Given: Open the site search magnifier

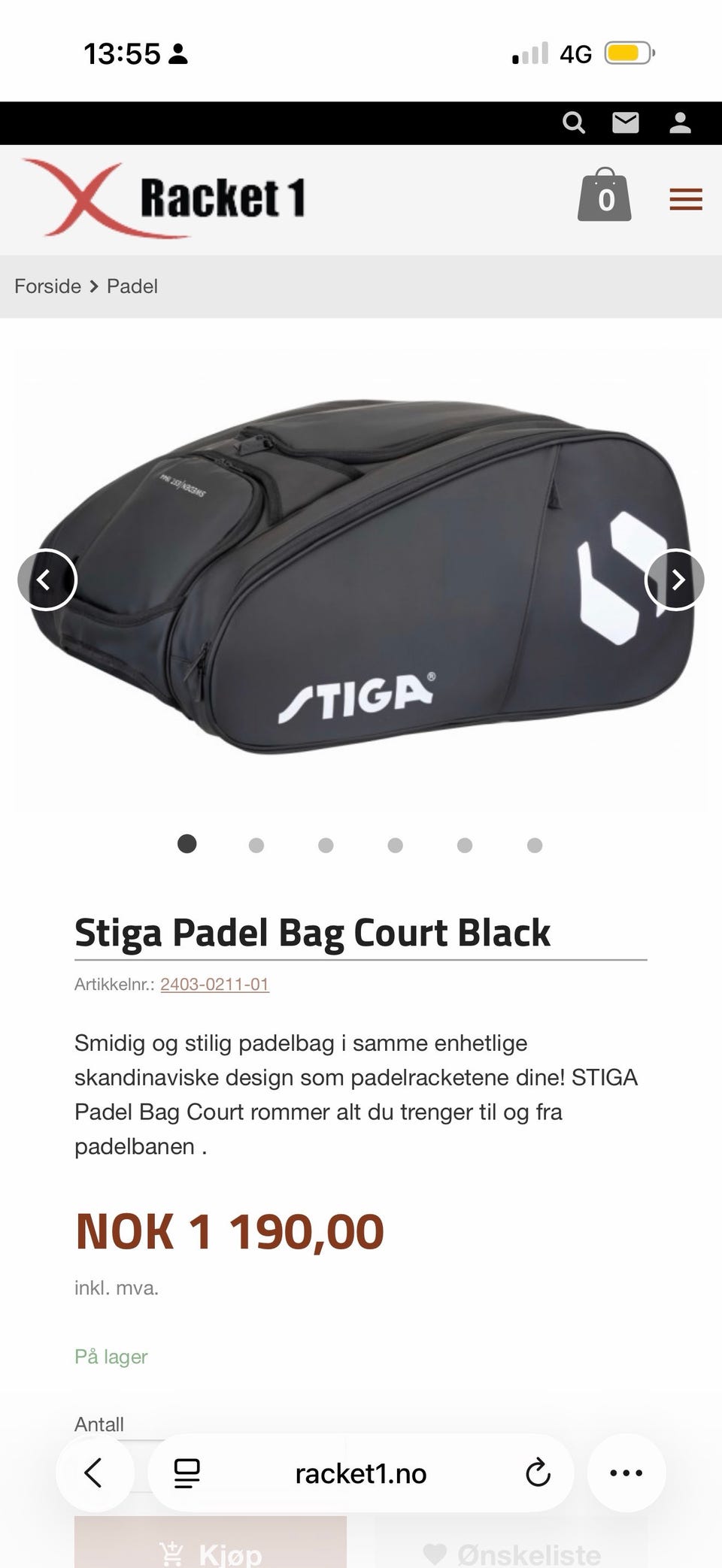Looking at the screenshot, I should point(574,123).
